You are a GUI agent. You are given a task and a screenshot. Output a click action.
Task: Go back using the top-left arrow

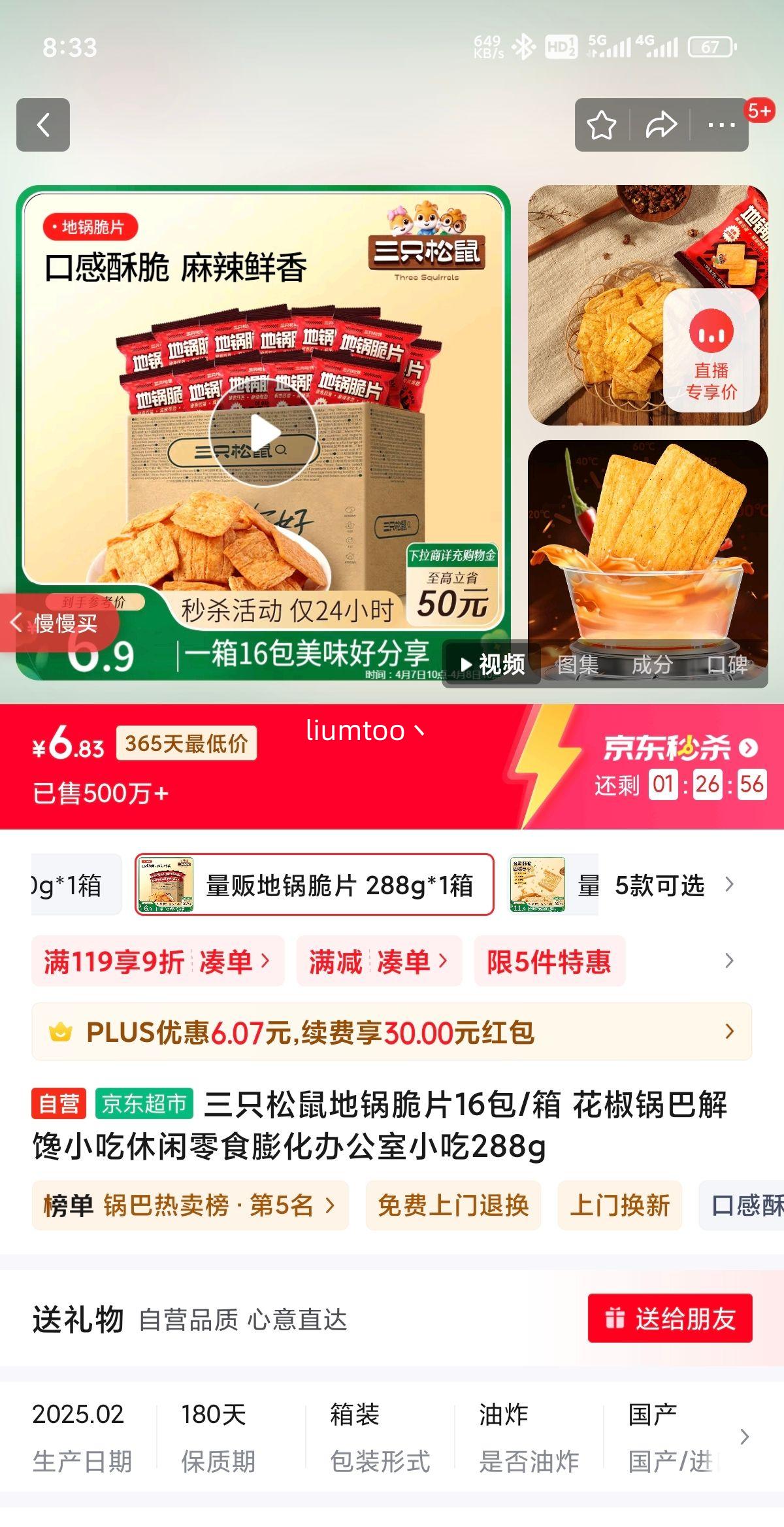tap(43, 125)
